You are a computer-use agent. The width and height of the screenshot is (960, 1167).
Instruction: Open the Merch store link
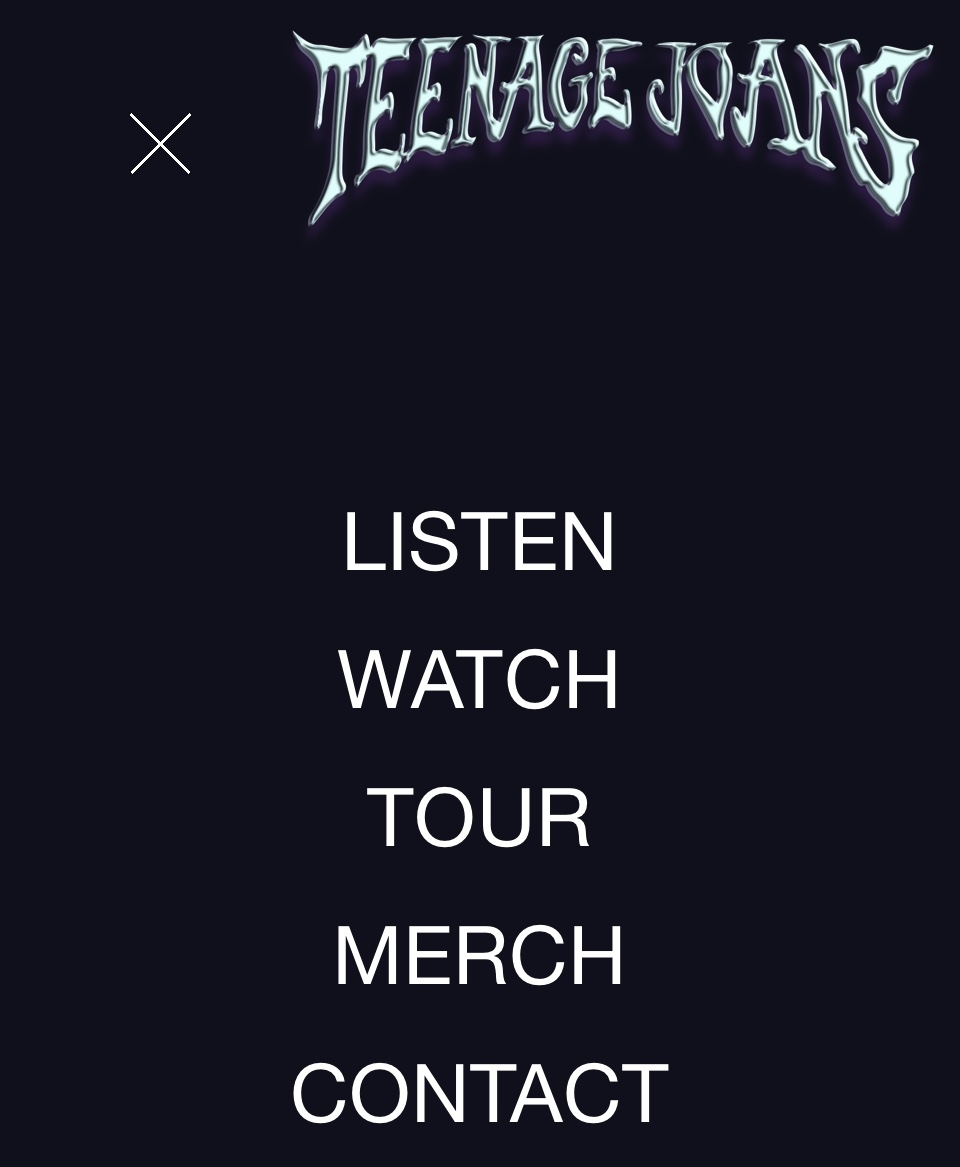(479, 956)
